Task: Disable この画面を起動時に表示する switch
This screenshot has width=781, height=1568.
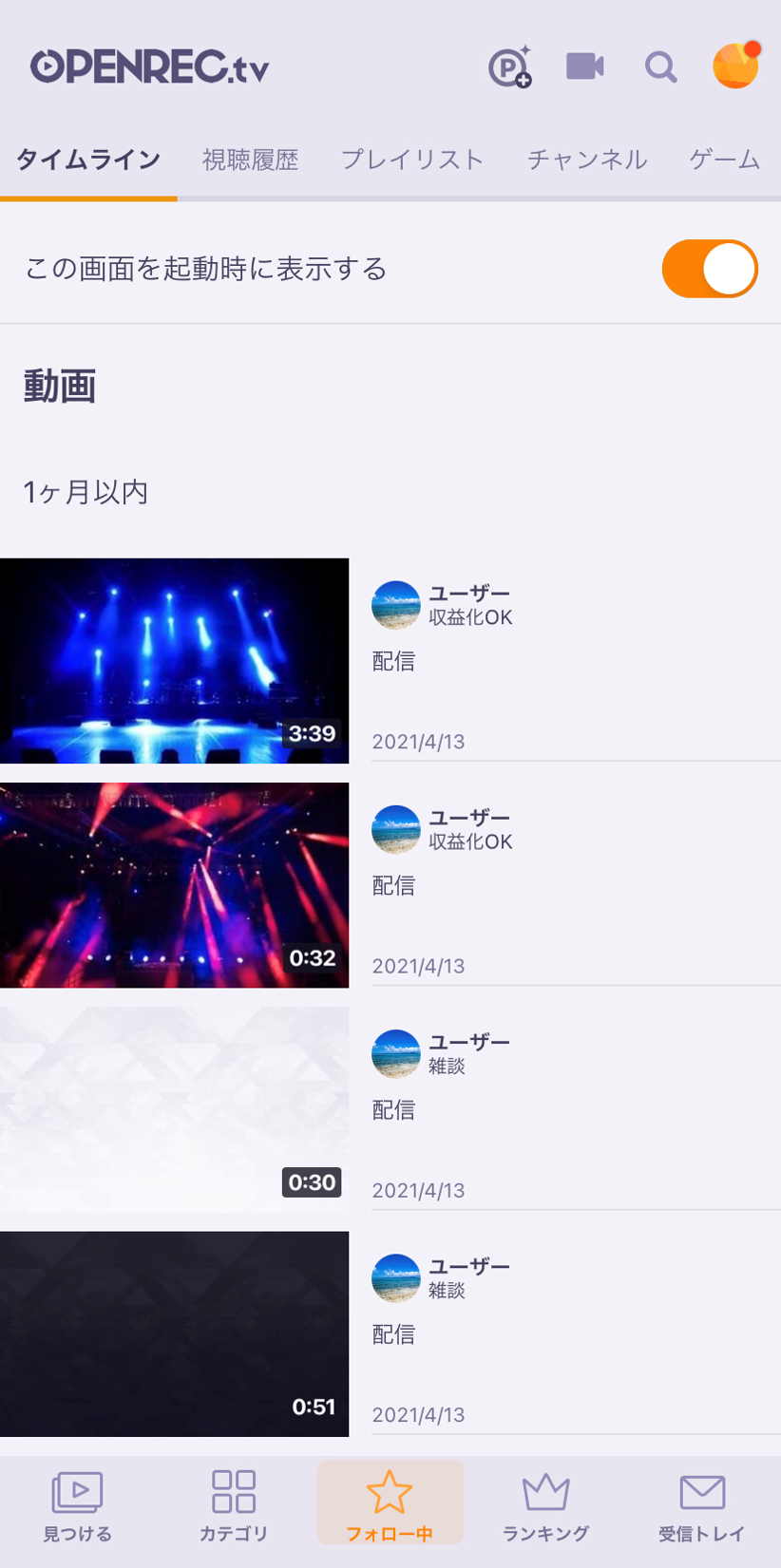Action: tap(710, 269)
